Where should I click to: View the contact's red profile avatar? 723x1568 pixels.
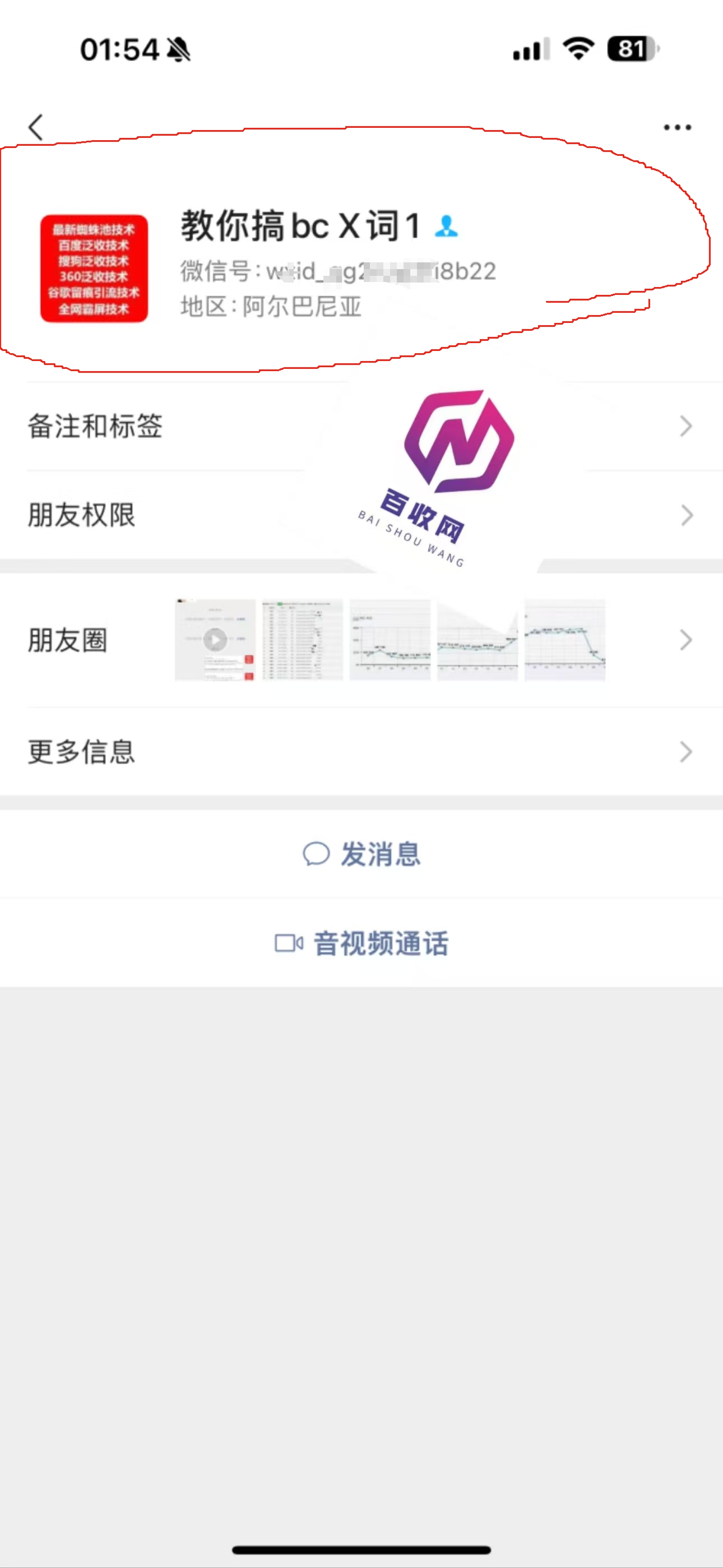point(94,269)
